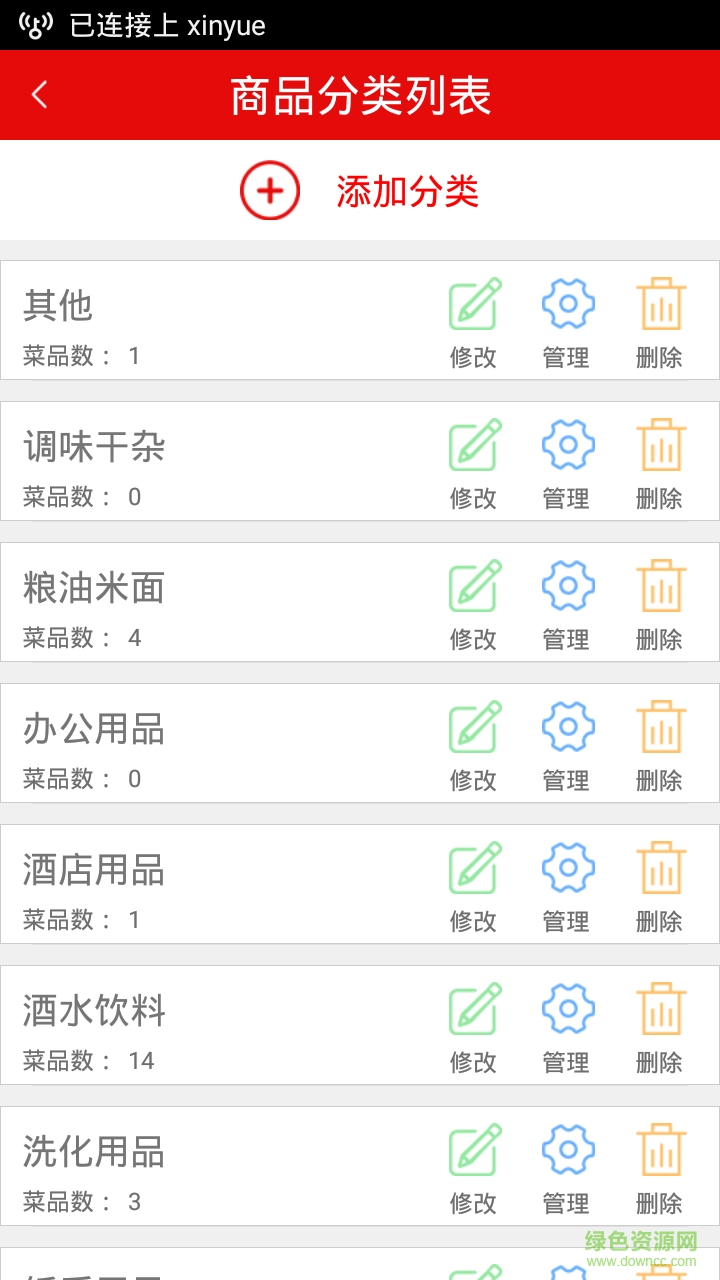This screenshot has width=720, height=1280.
Task: Delete the 酒水饮料 category
Action: (660, 1025)
